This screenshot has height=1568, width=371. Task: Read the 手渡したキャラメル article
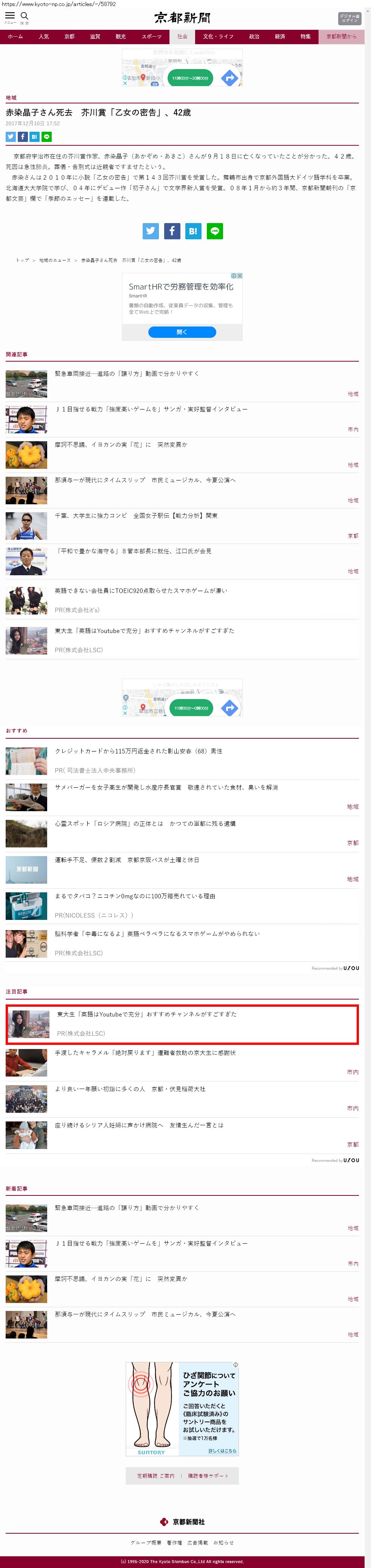[x=145, y=1052]
